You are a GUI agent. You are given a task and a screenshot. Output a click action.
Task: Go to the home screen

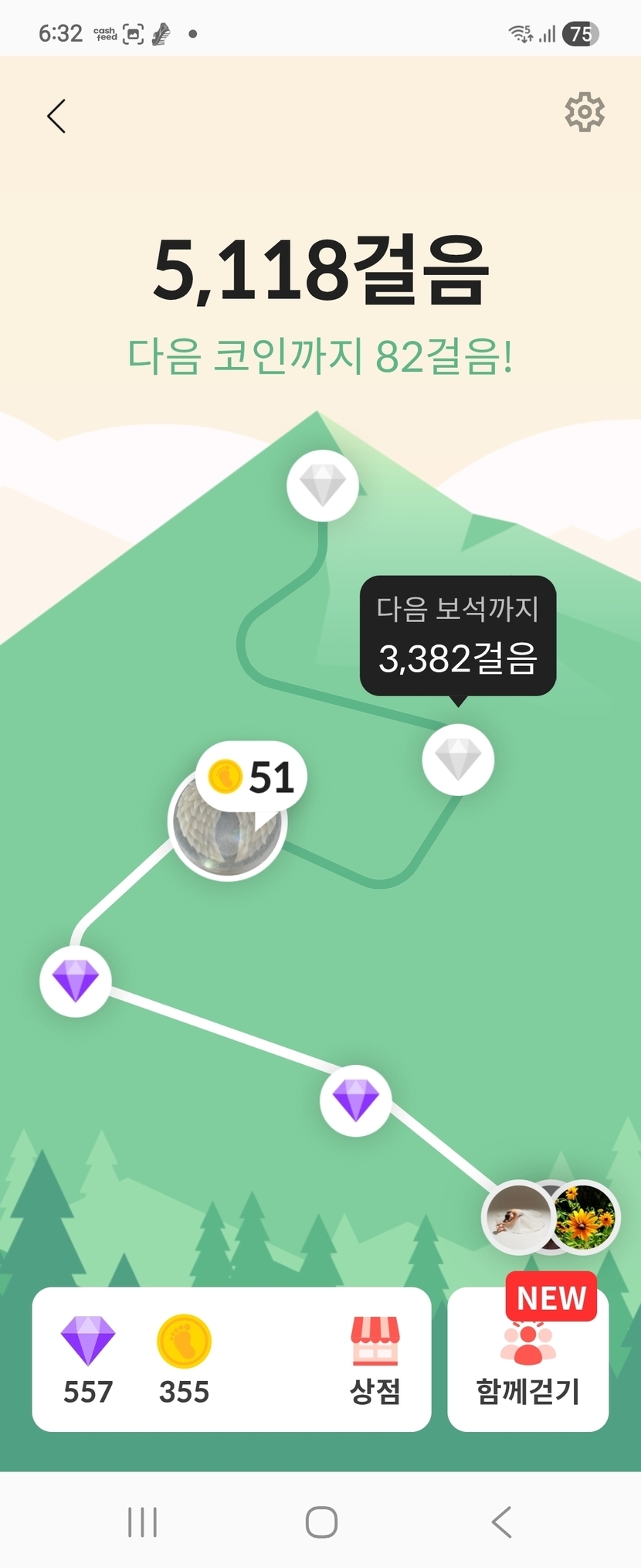tap(321, 1522)
